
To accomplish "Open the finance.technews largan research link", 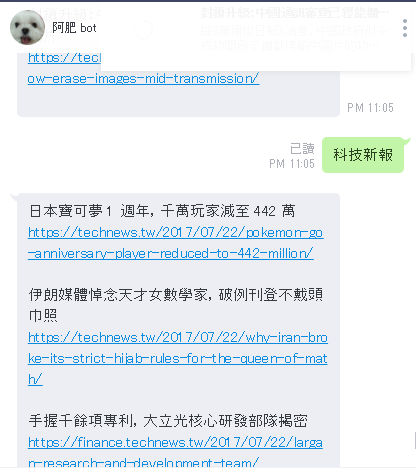I will tap(175, 451).
